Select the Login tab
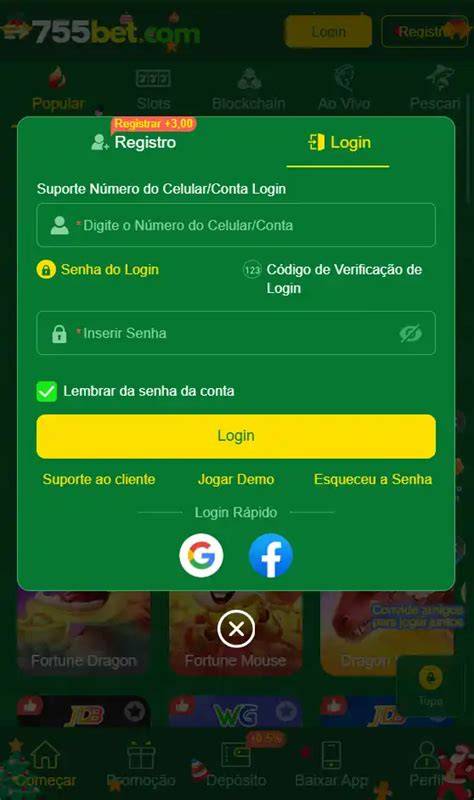The width and height of the screenshot is (474, 800). coord(339,142)
